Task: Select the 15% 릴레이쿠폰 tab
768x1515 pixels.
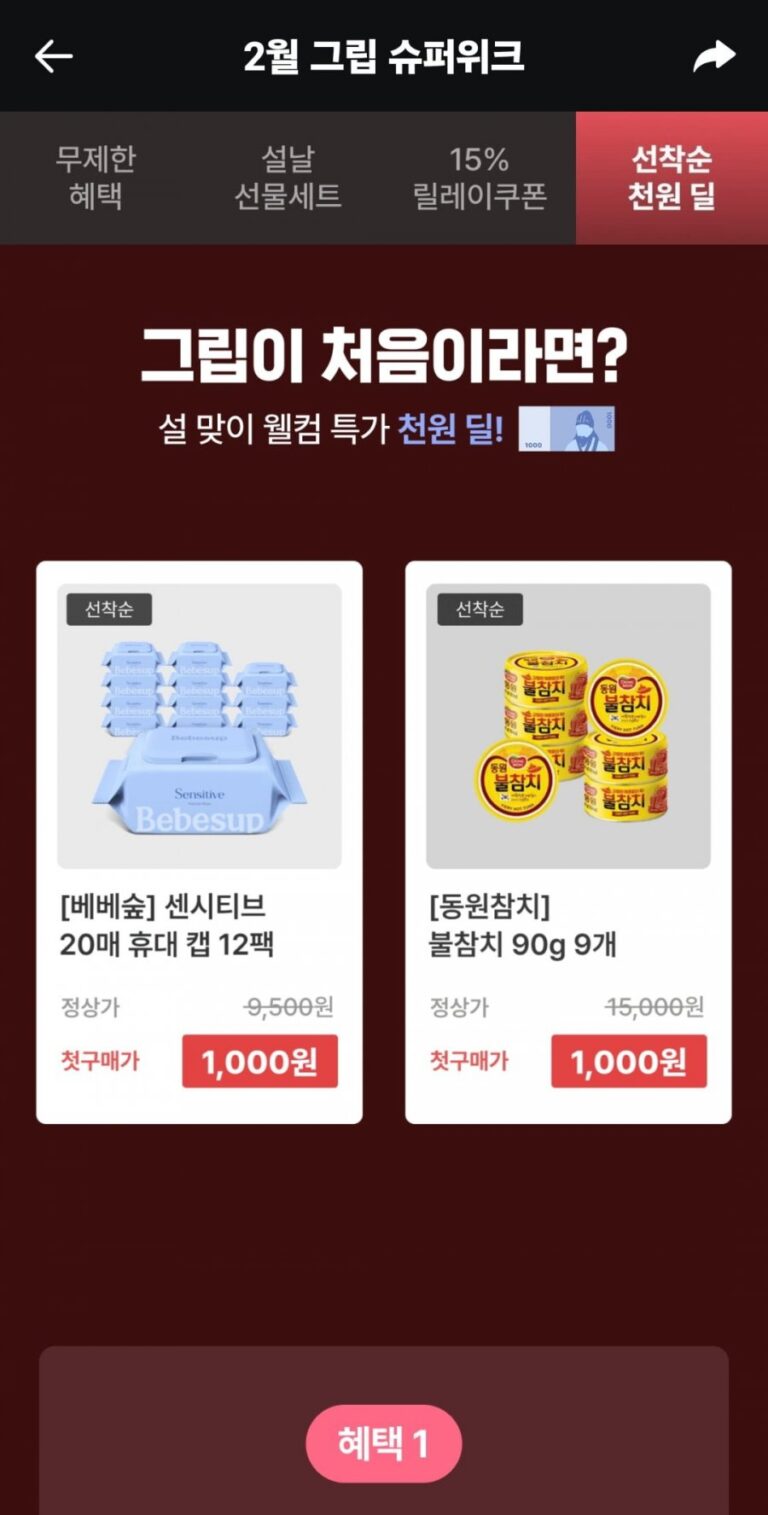Action: [x=480, y=177]
